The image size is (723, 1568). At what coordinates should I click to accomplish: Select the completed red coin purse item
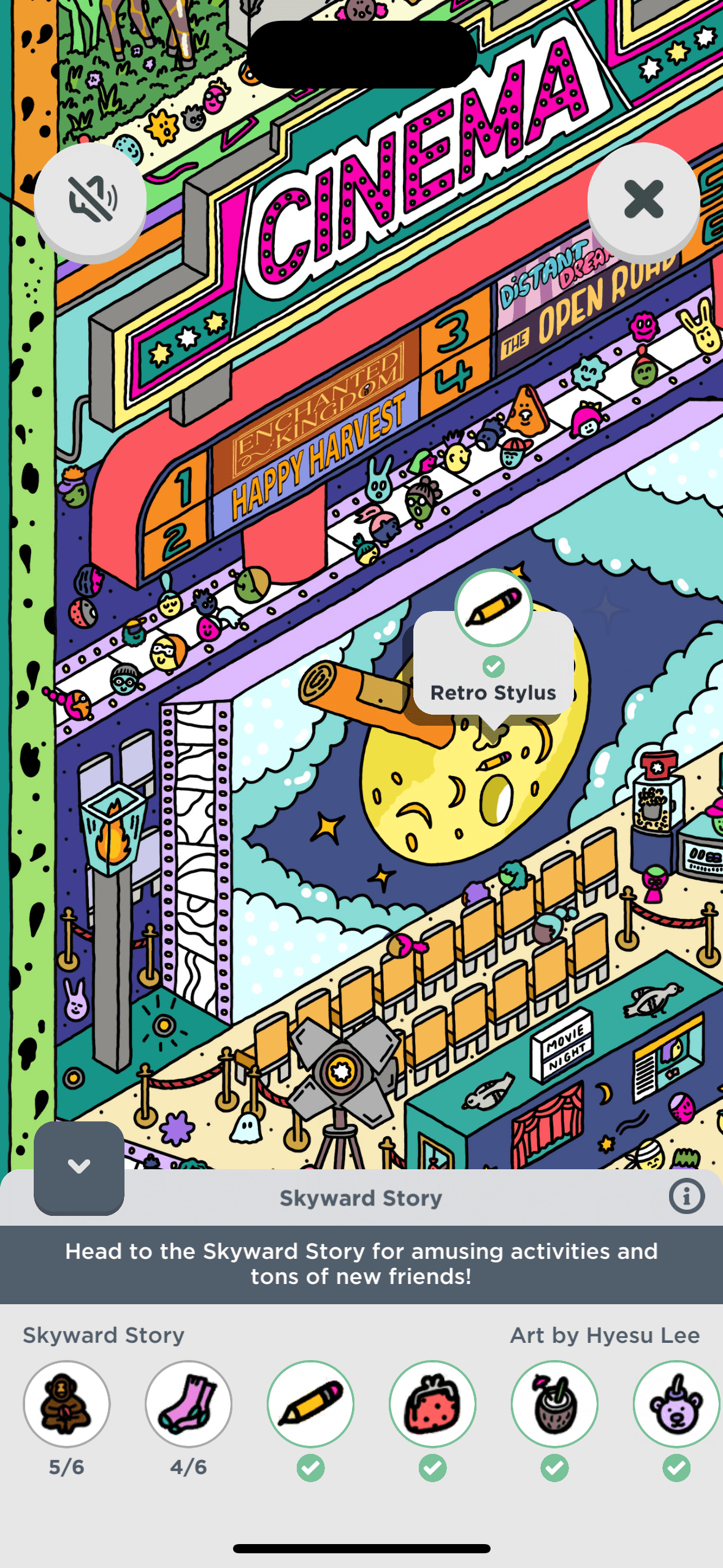pos(433,1404)
